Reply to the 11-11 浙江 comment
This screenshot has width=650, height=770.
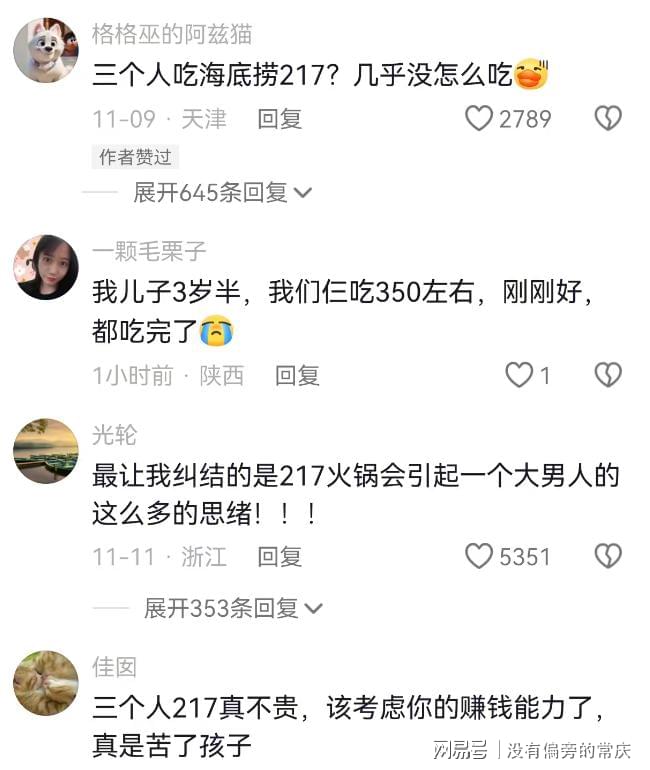(x=279, y=556)
